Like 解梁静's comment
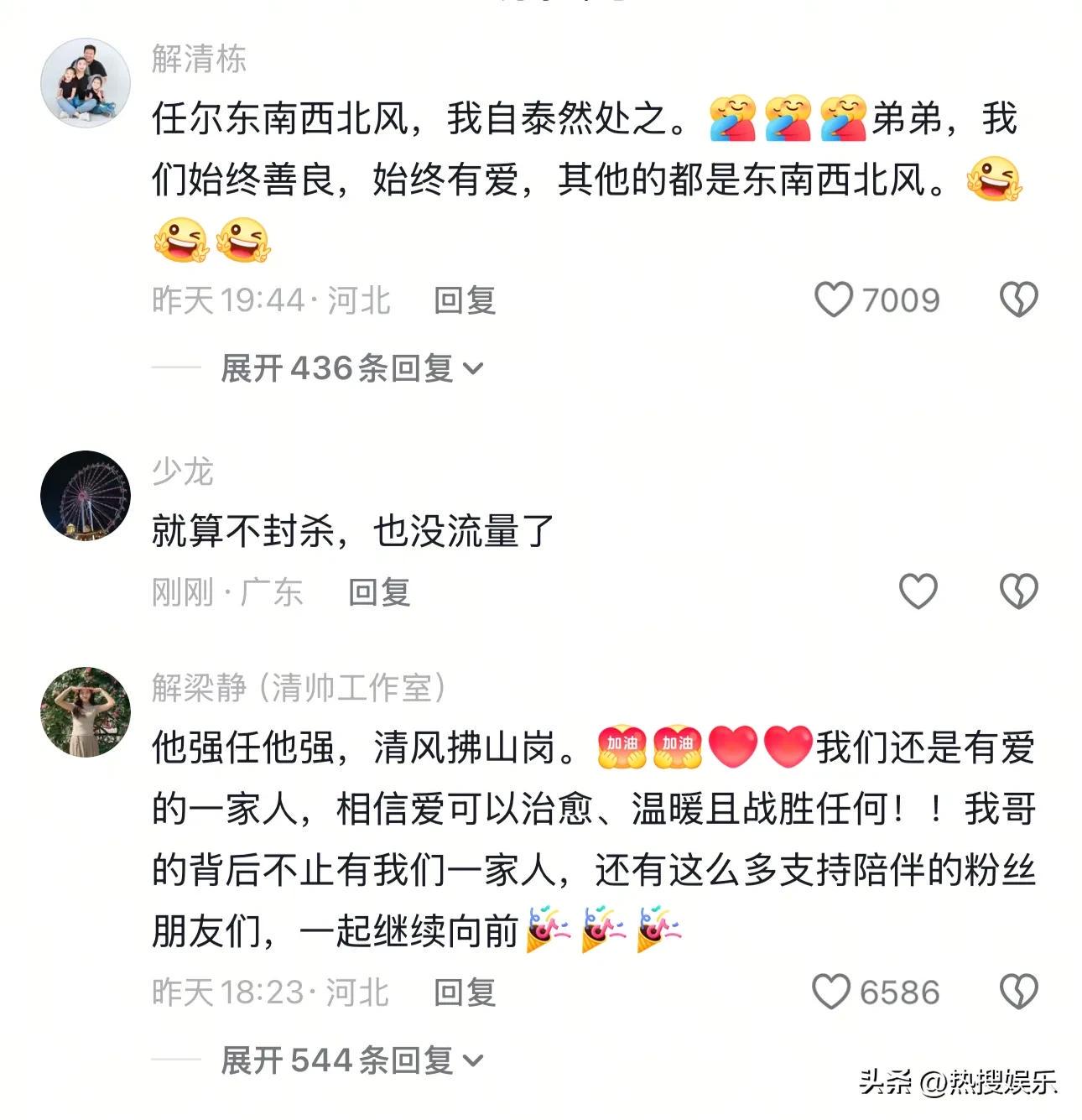 pos(831,992)
